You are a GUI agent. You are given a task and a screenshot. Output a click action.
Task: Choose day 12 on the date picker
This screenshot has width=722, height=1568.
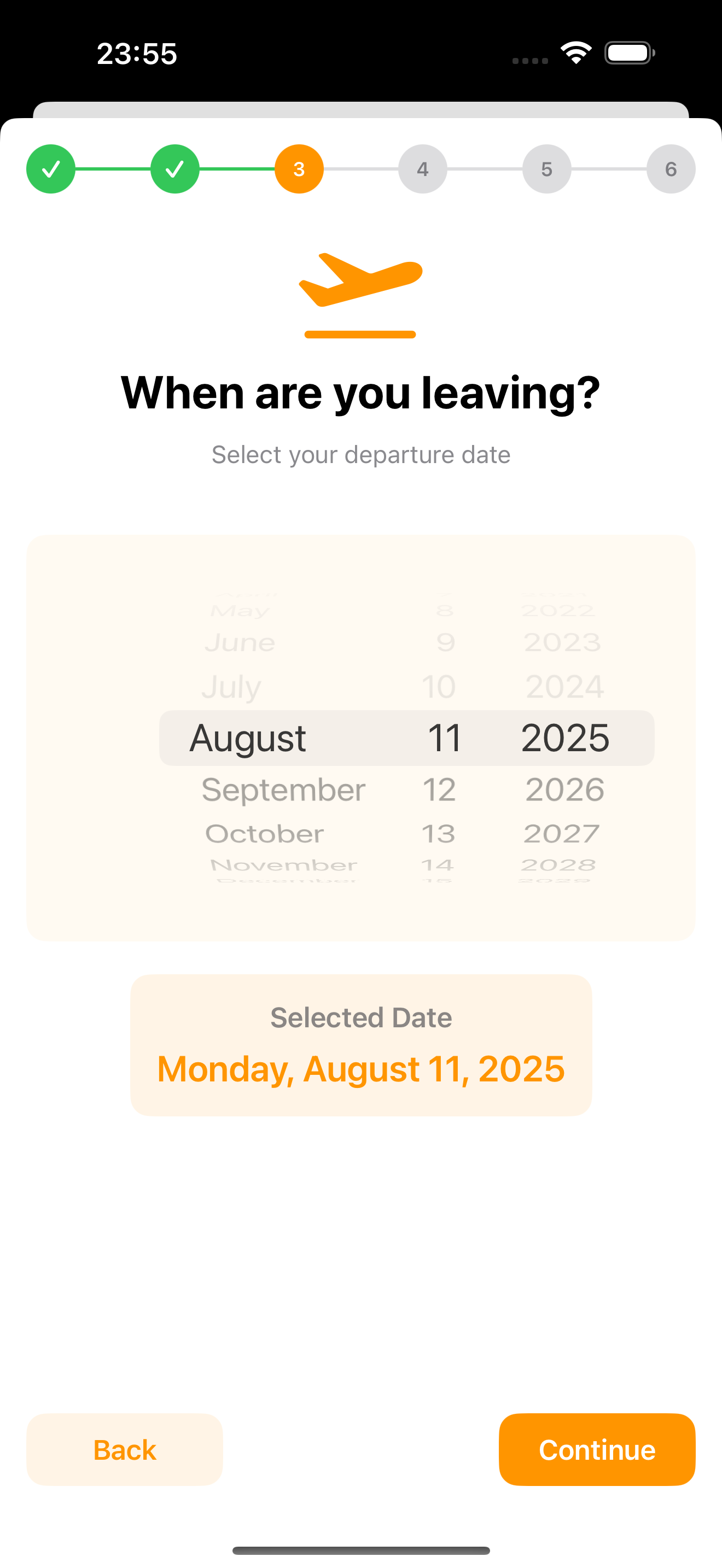(440, 789)
